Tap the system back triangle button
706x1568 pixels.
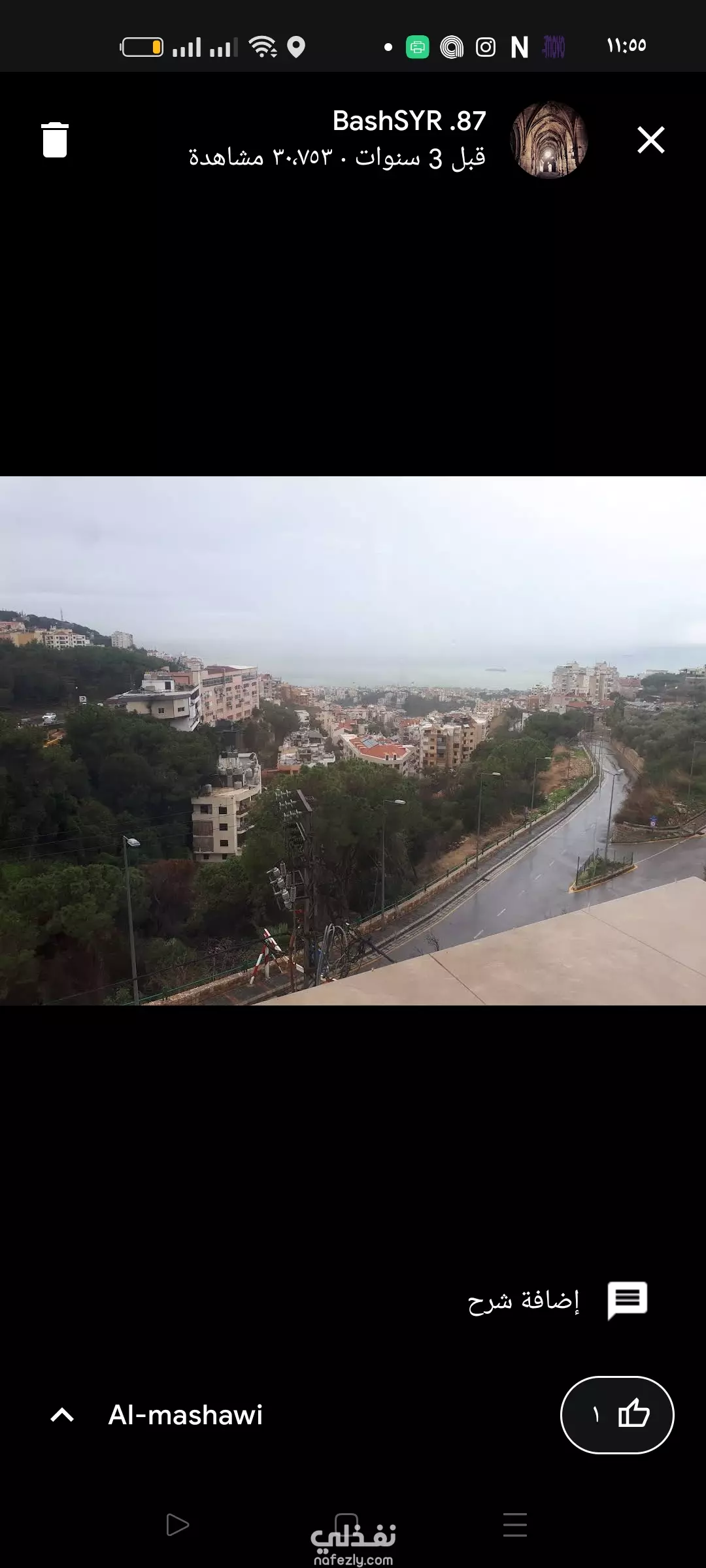click(177, 1525)
